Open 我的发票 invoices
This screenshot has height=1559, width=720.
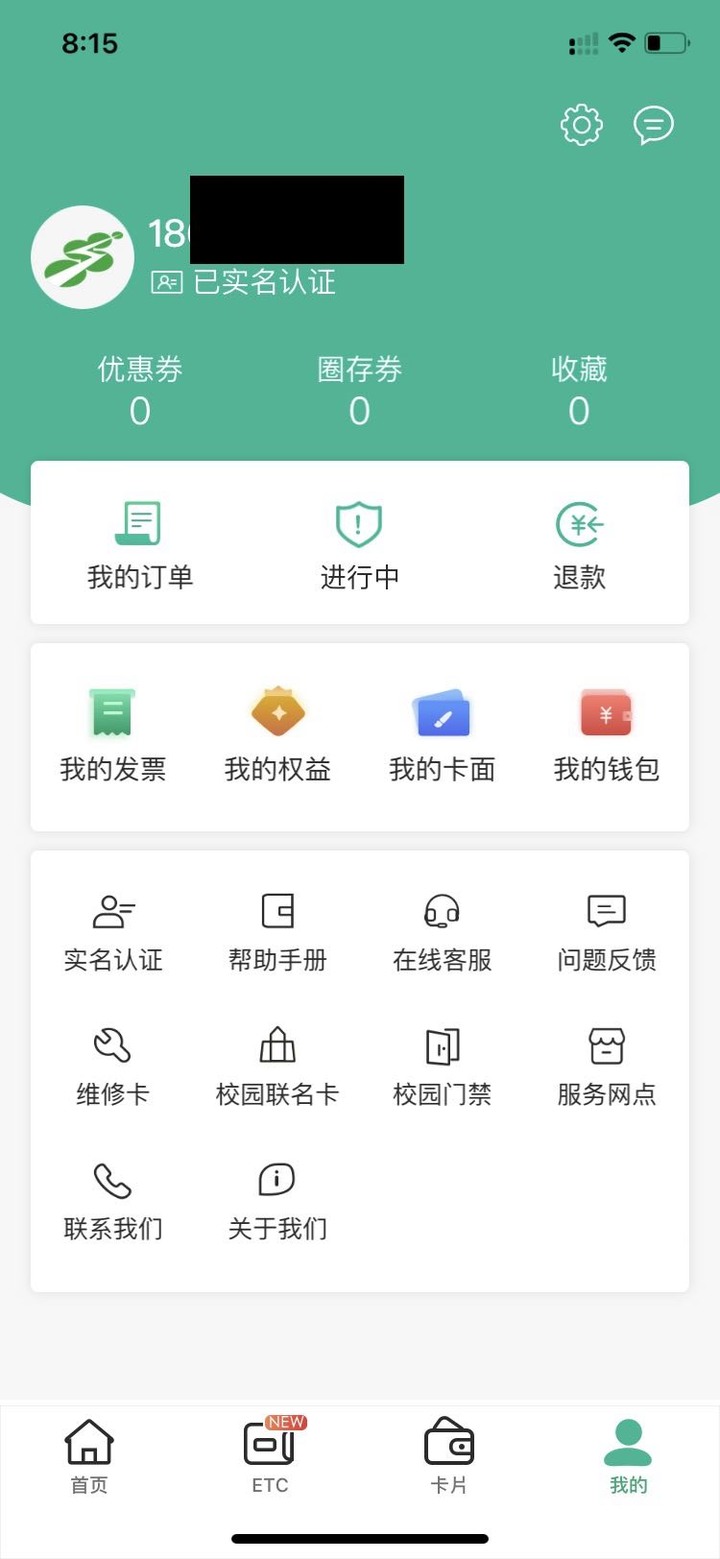click(x=113, y=735)
